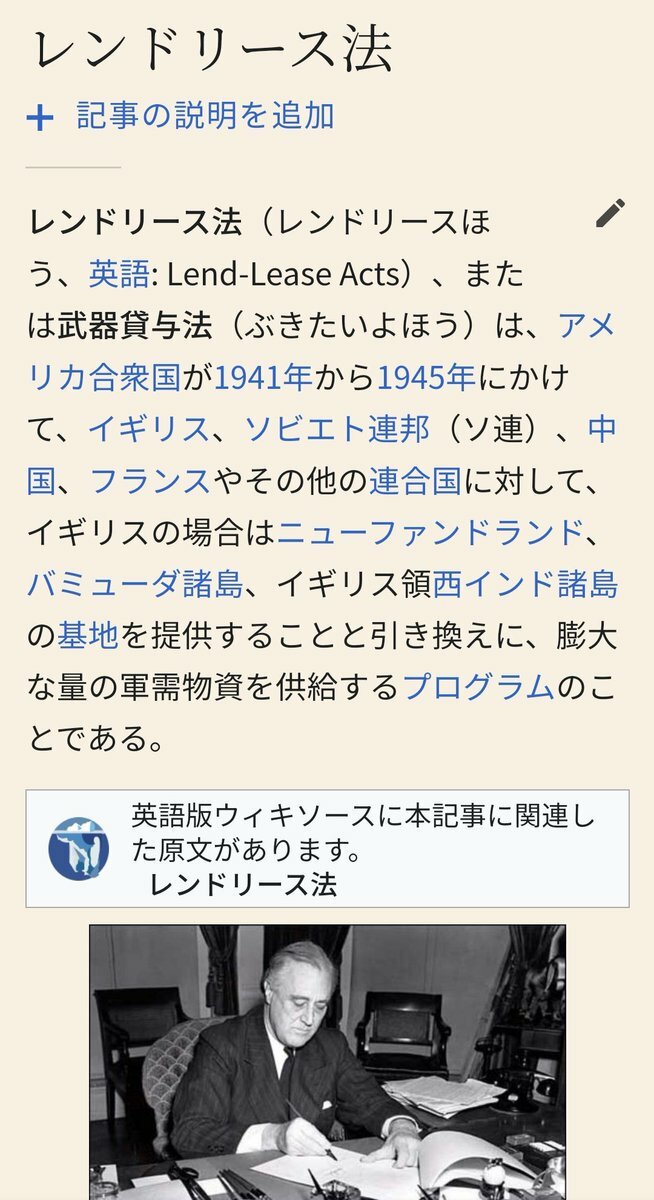Open the 1941年 link
654x1200 pixels.
click(264, 377)
